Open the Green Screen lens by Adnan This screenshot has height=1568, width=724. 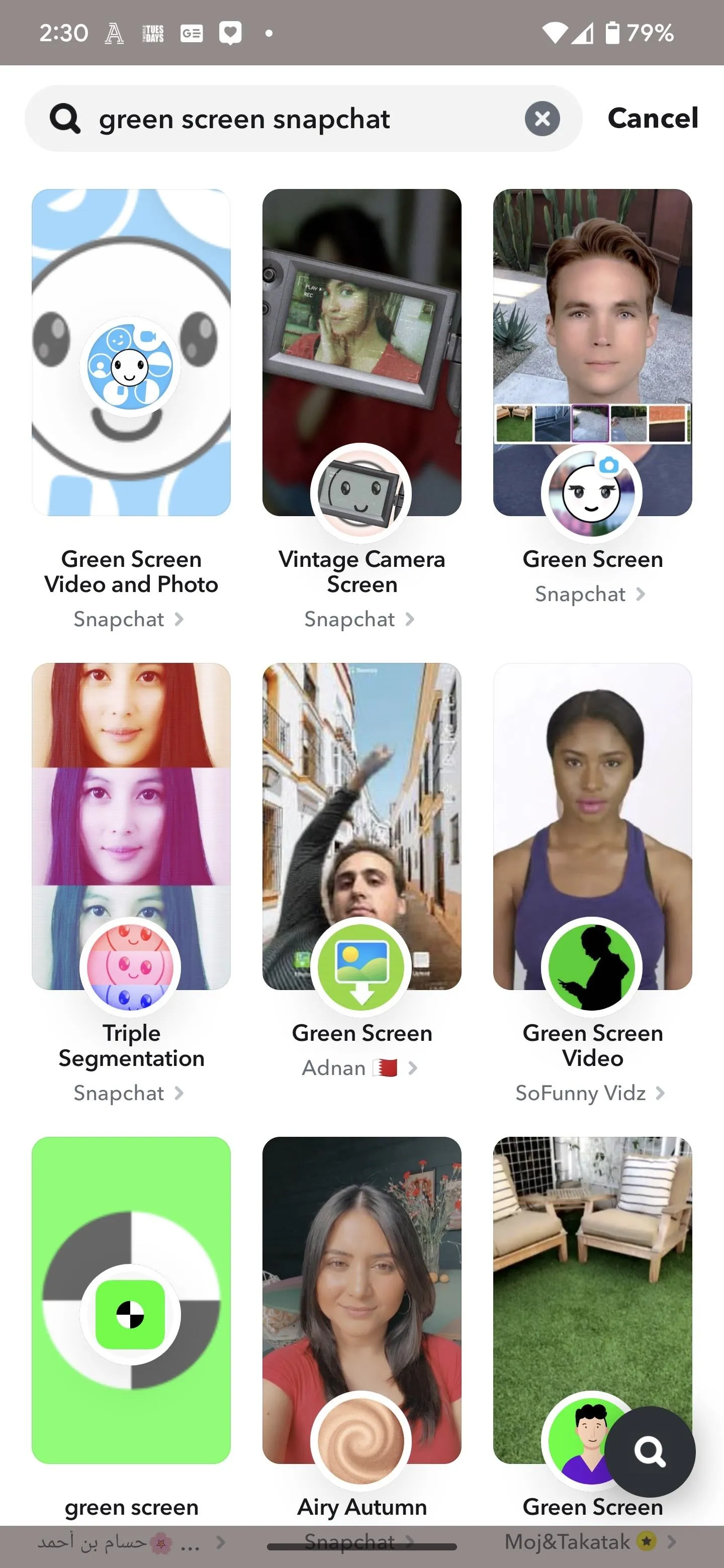[361, 826]
